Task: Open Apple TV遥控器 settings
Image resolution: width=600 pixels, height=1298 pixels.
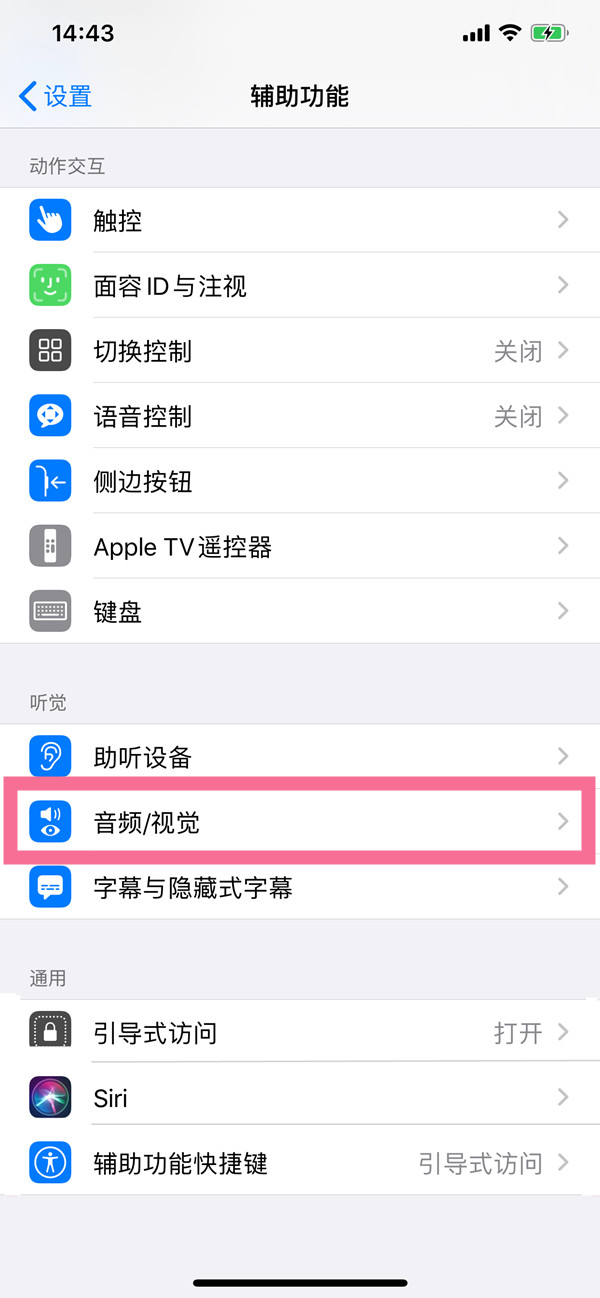Action: pos(300,547)
